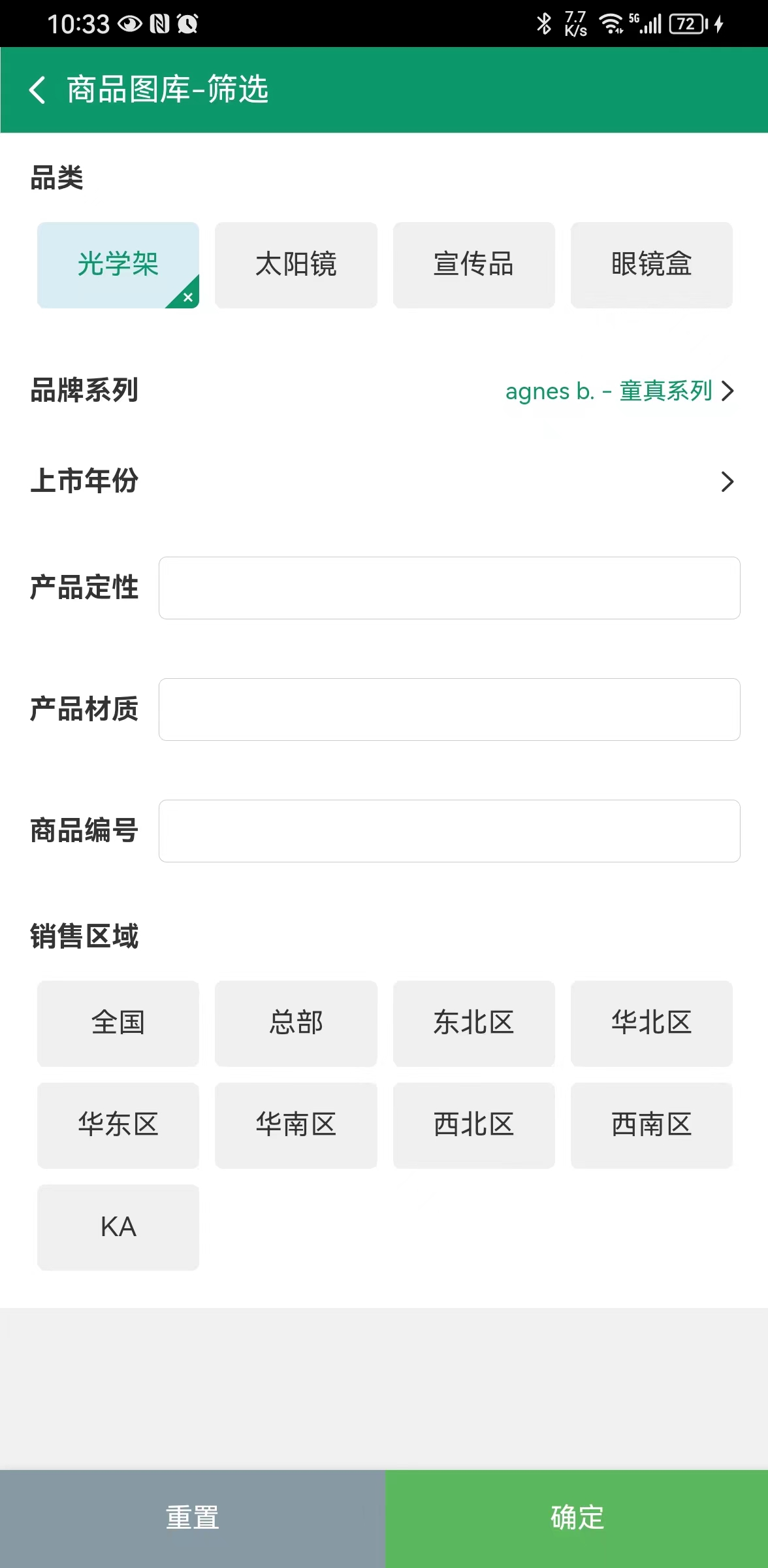Confirm filters with 确定

(577, 1518)
